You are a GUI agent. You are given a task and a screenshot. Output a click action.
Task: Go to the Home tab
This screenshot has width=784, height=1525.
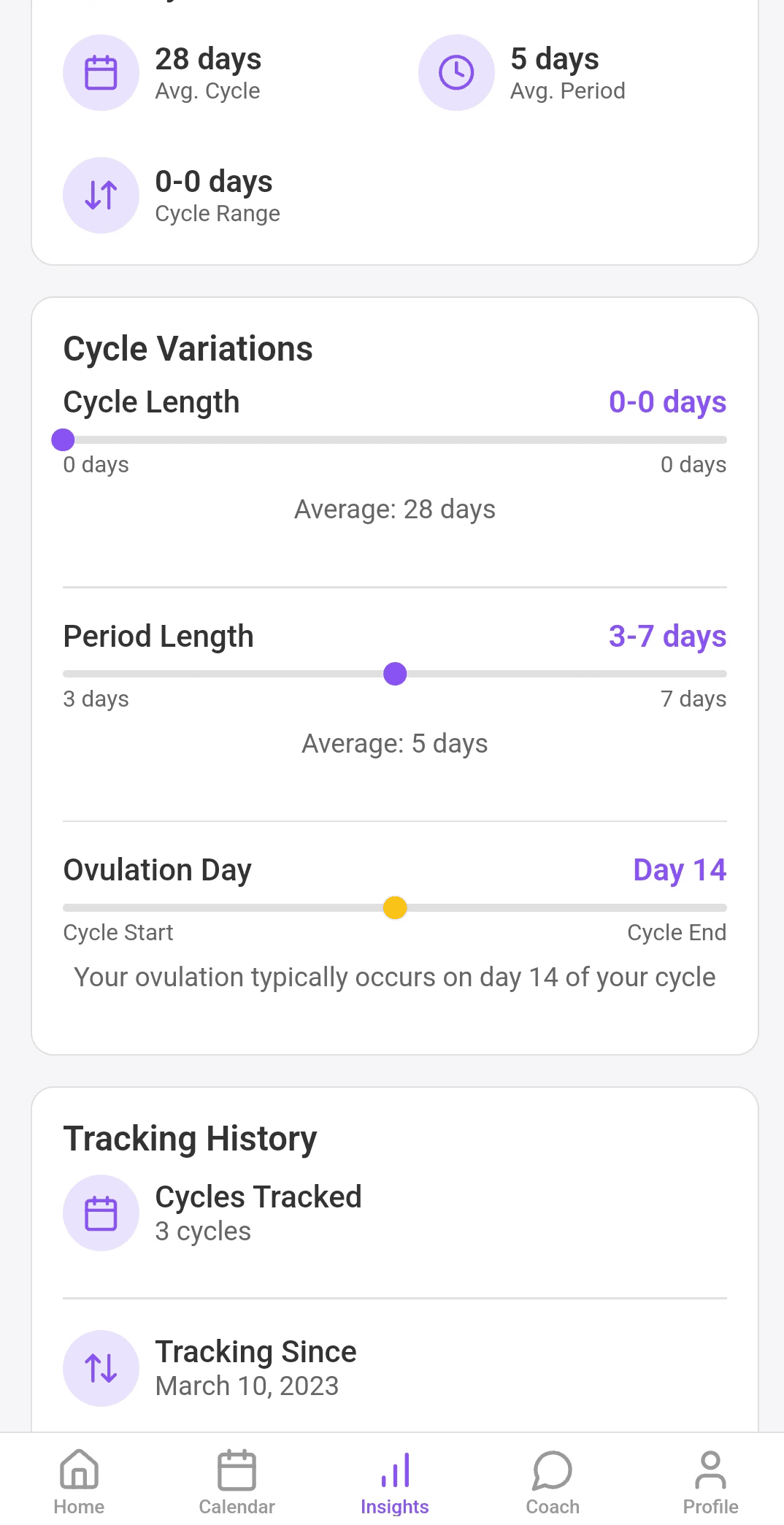click(x=79, y=1480)
